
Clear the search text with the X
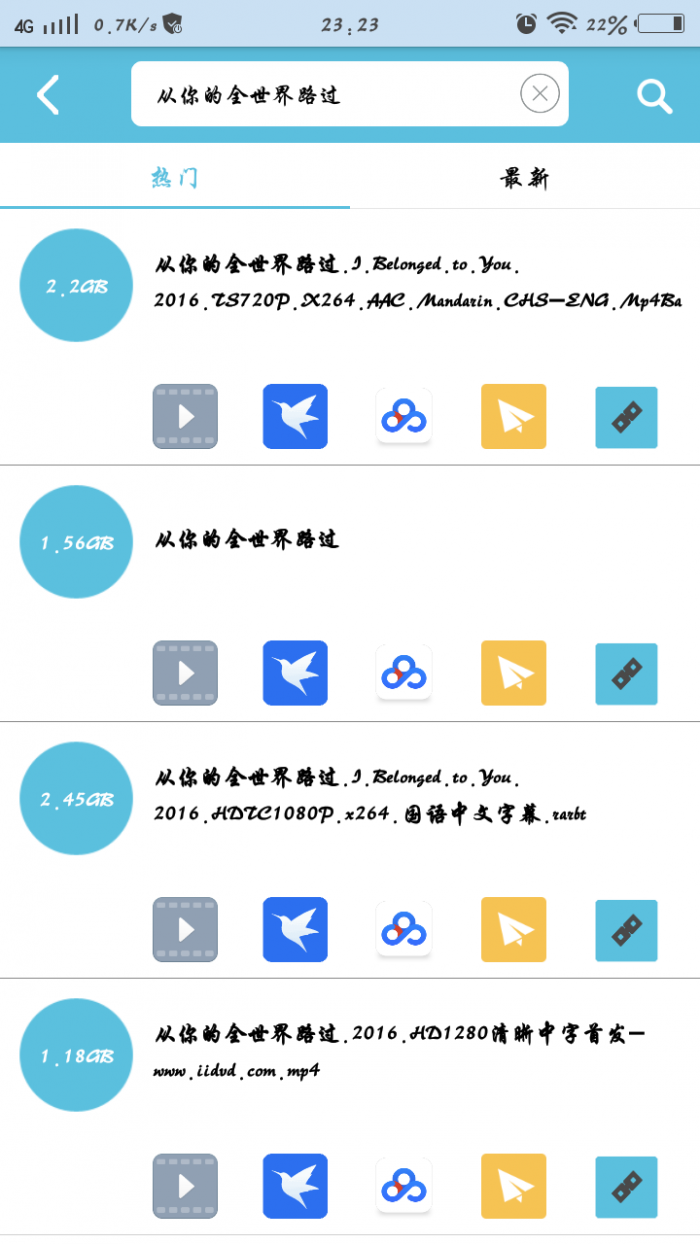tap(540, 94)
